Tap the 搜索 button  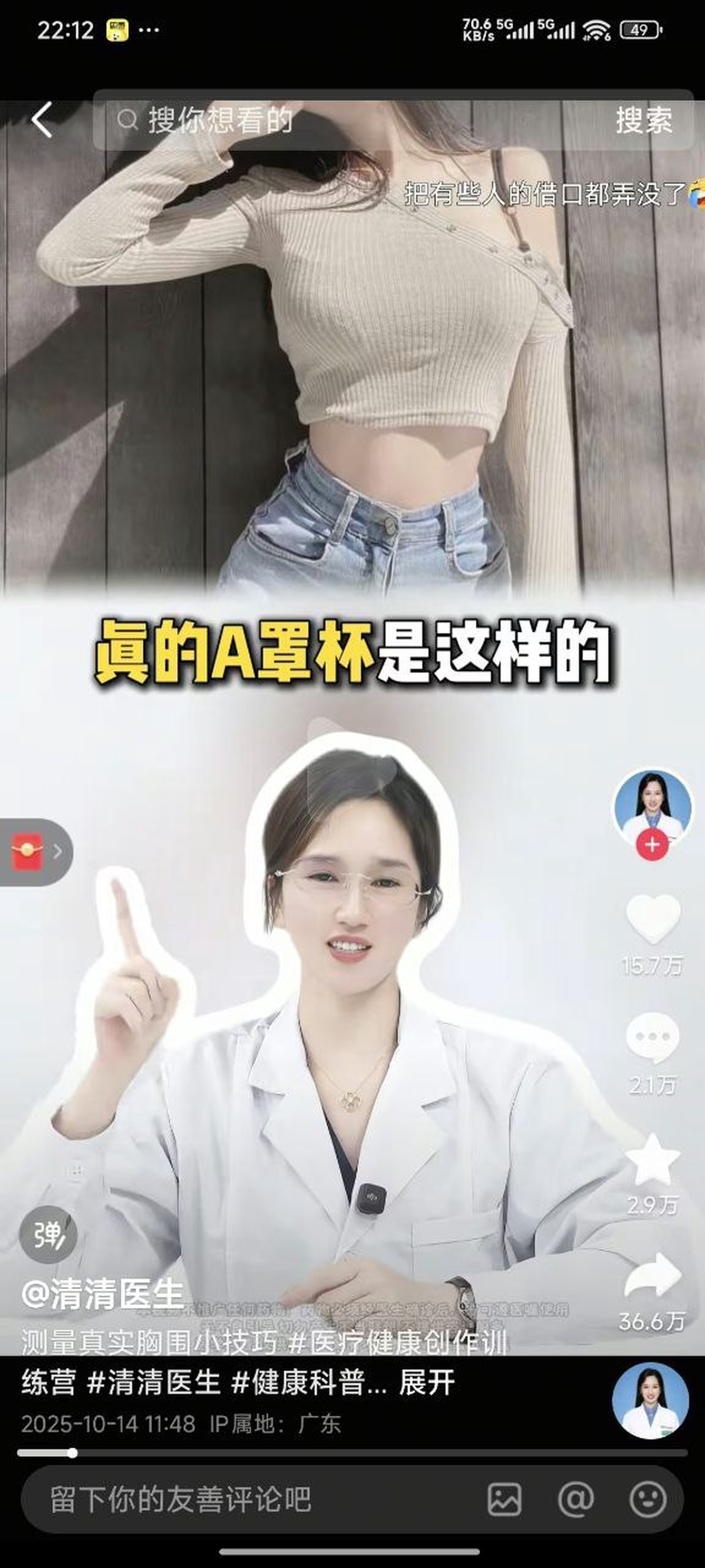tap(644, 120)
